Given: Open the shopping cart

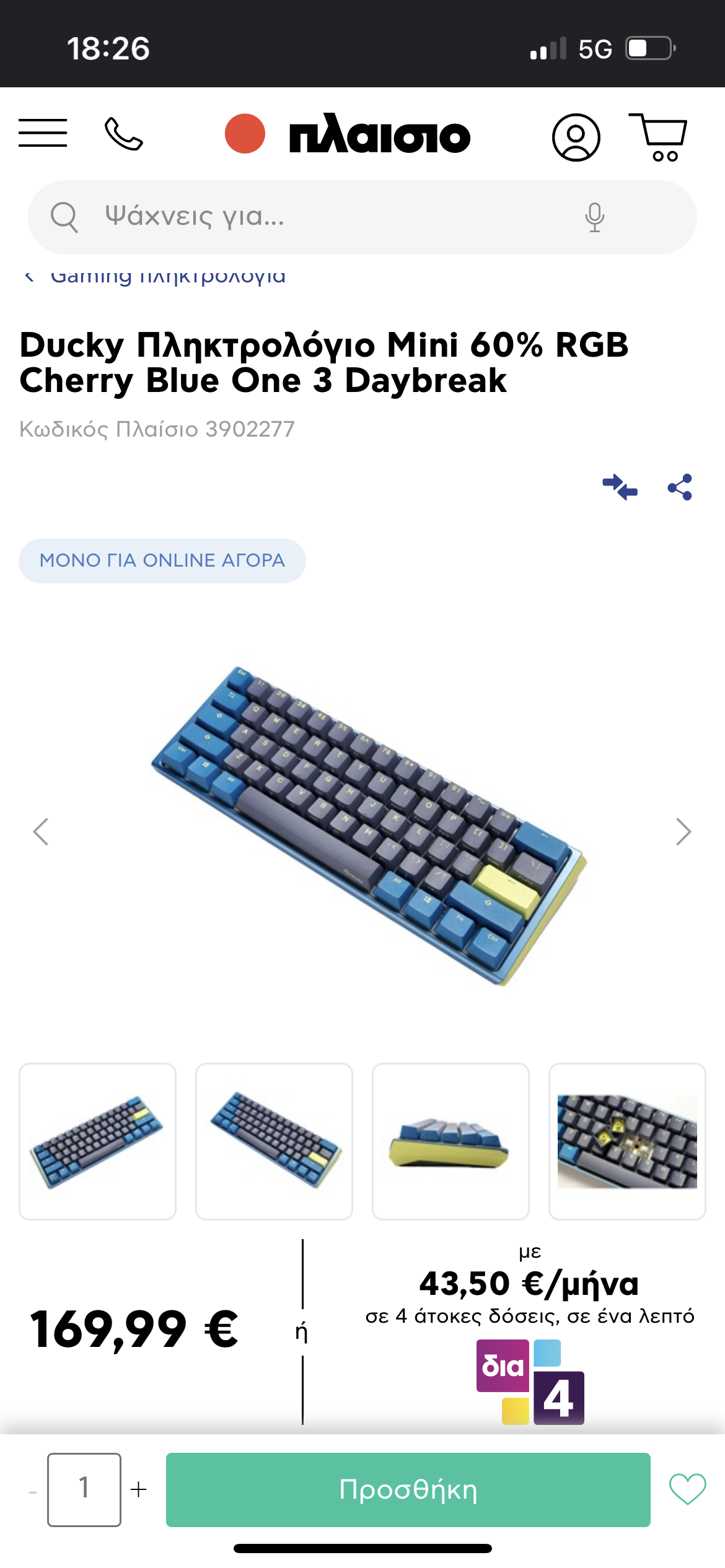Looking at the screenshot, I should 659,137.
